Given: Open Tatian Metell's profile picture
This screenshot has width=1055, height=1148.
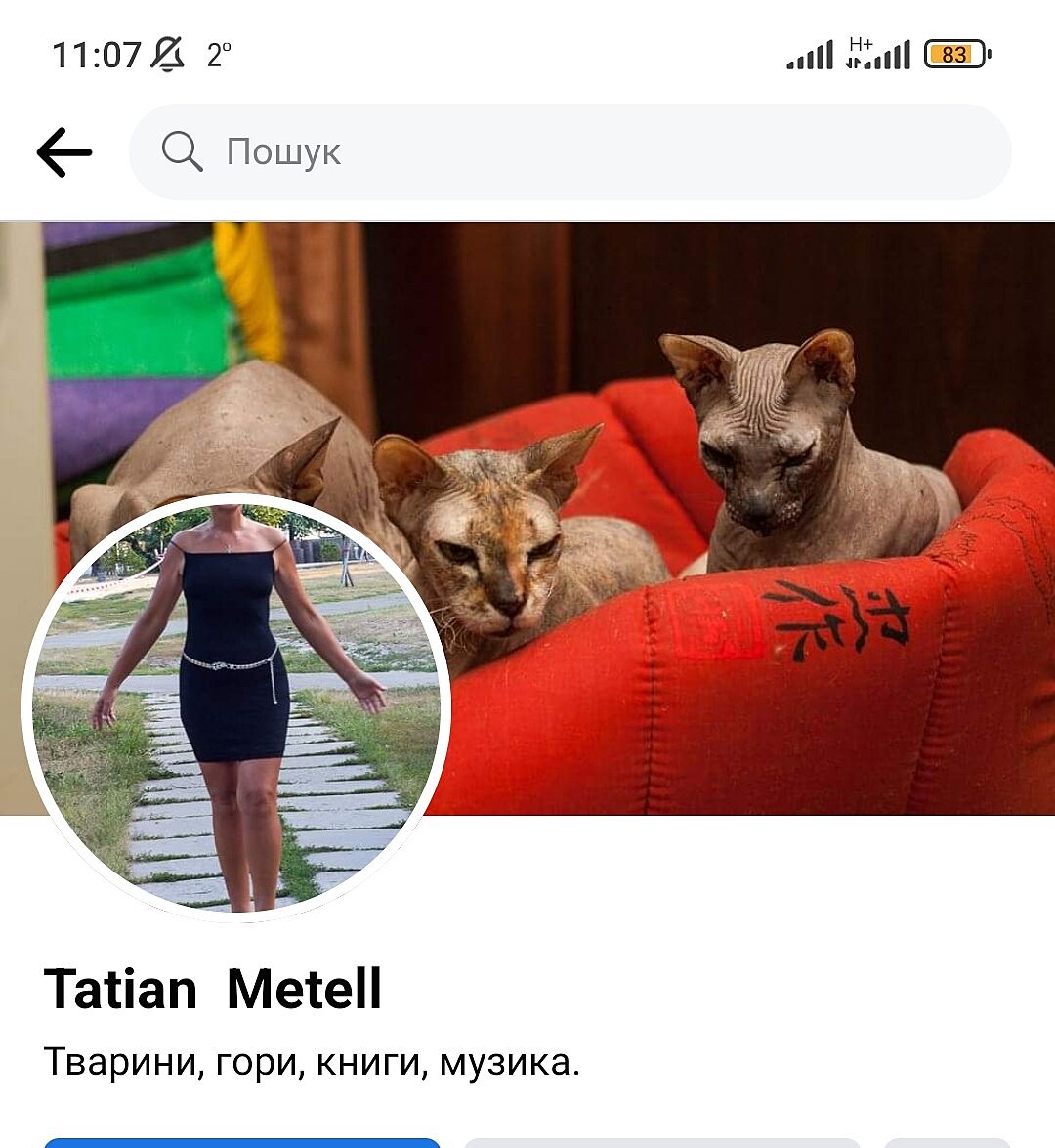Looking at the screenshot, I should point(235,707).
